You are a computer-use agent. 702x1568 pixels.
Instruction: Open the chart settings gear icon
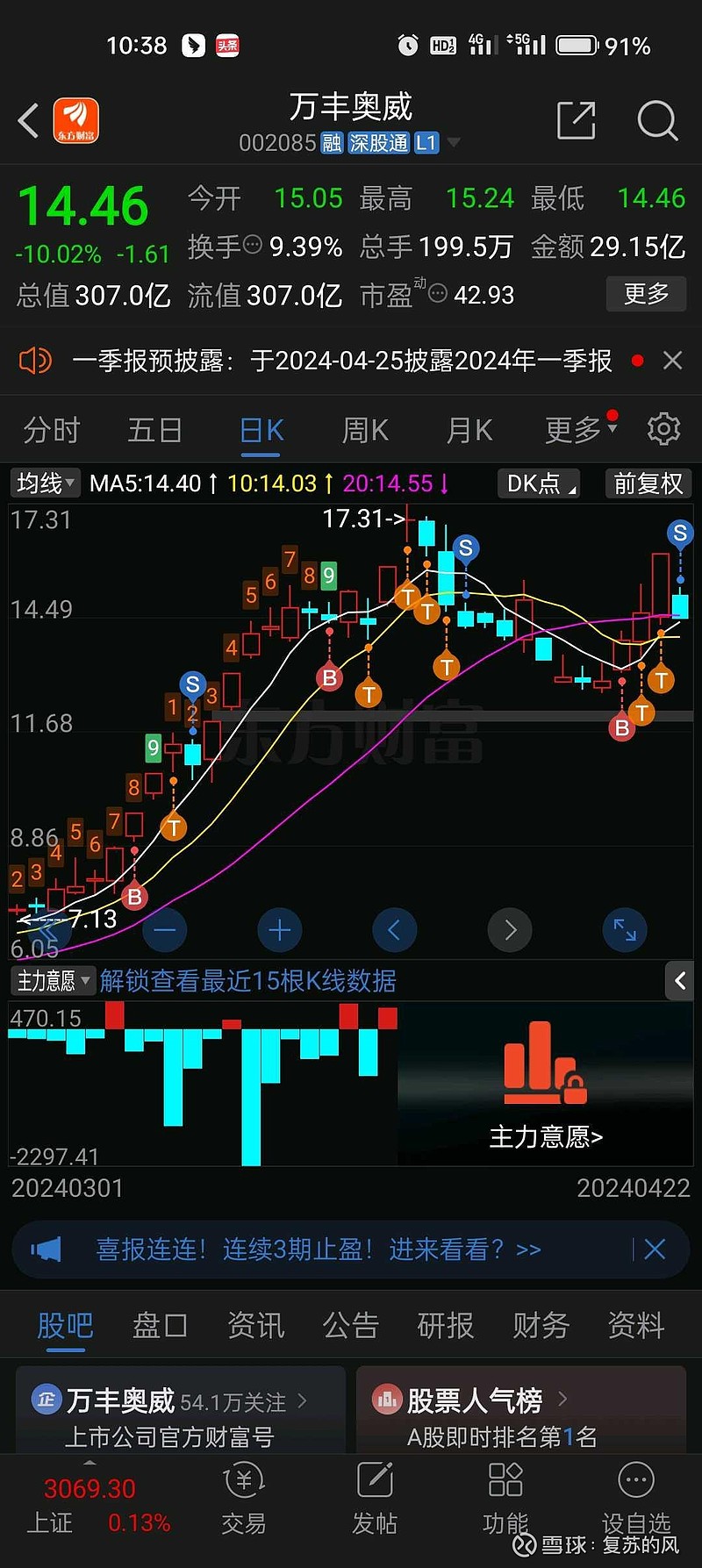663,429
